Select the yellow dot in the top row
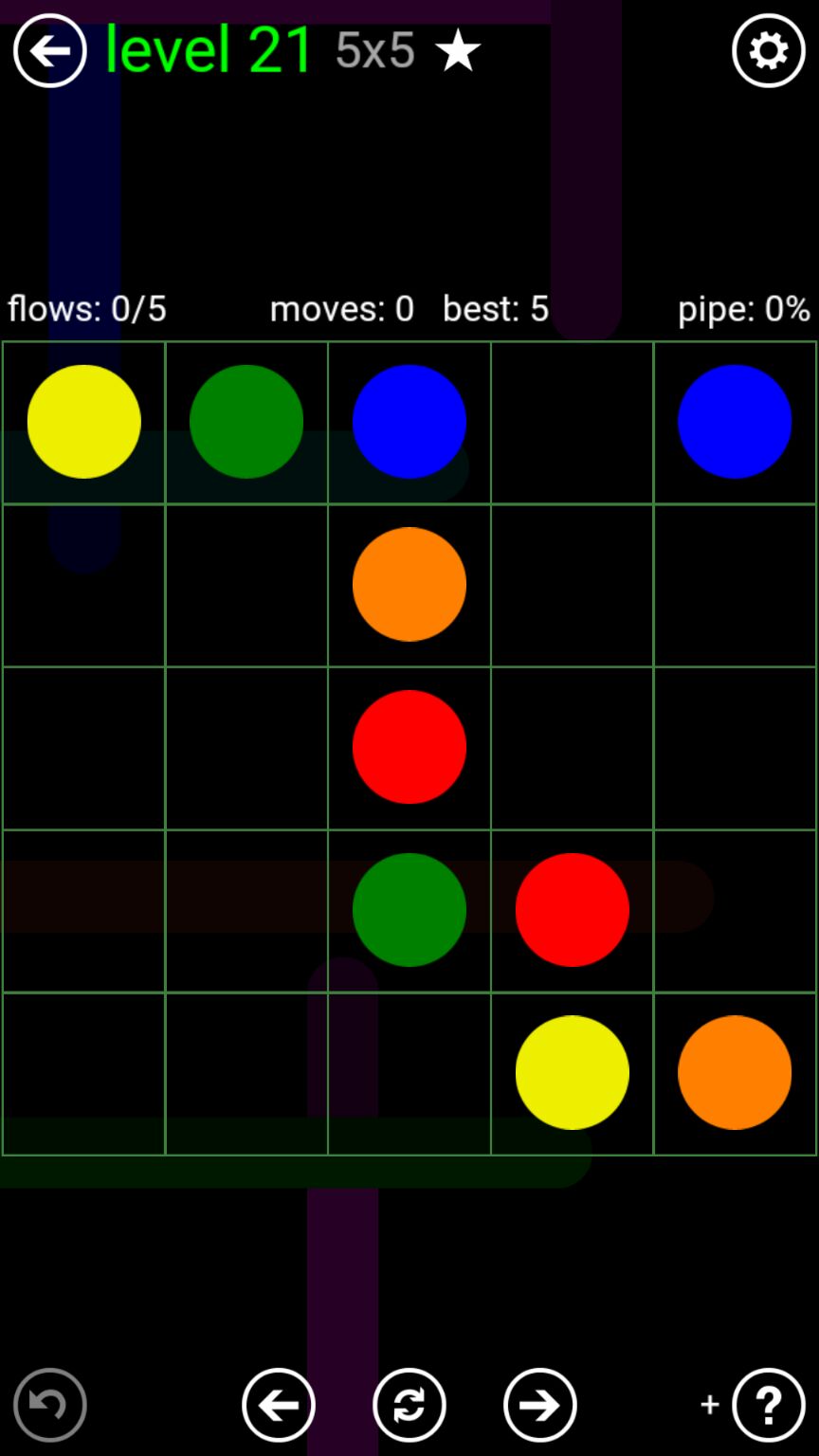Viewport: 819px width, 1456px height. 83,422
